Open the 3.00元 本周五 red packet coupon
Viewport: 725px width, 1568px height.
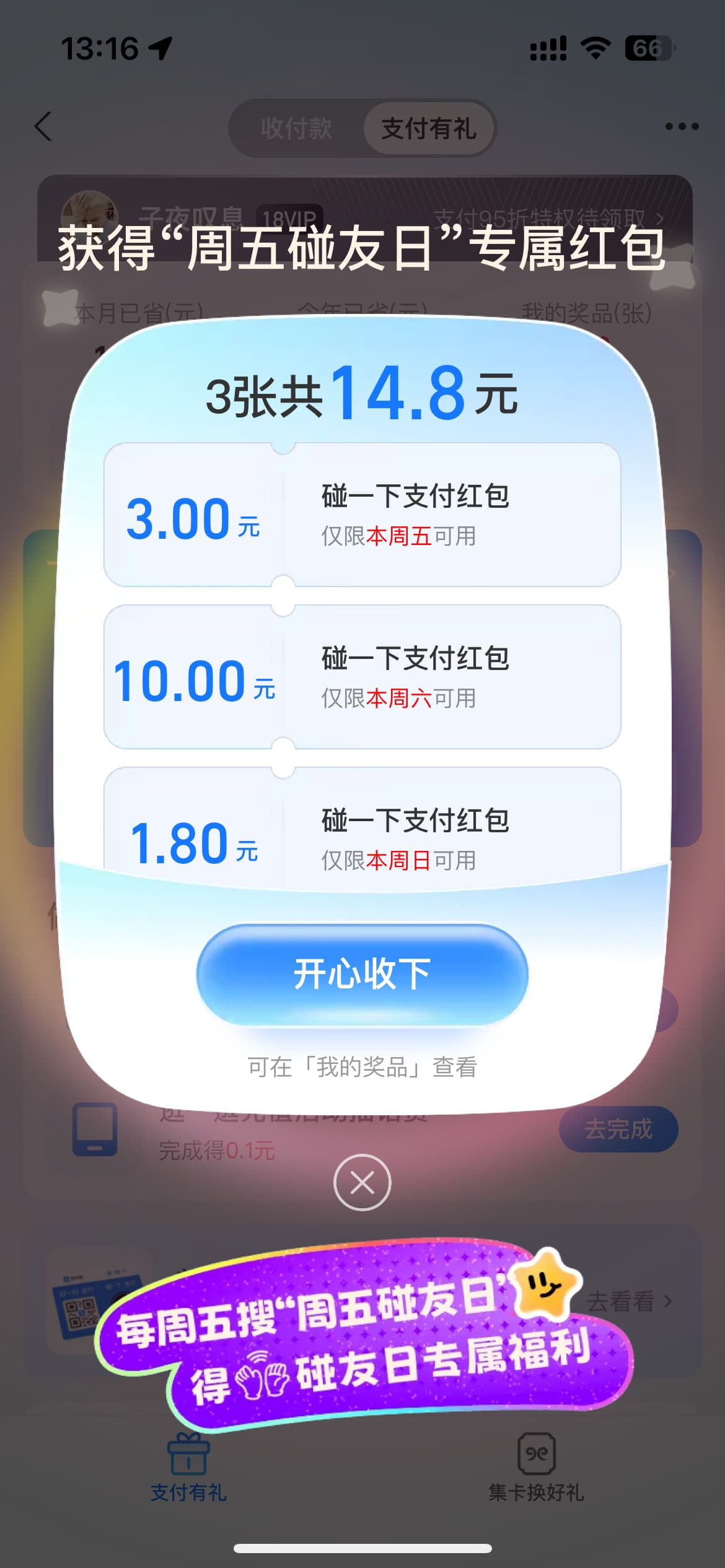click(362, 515)
